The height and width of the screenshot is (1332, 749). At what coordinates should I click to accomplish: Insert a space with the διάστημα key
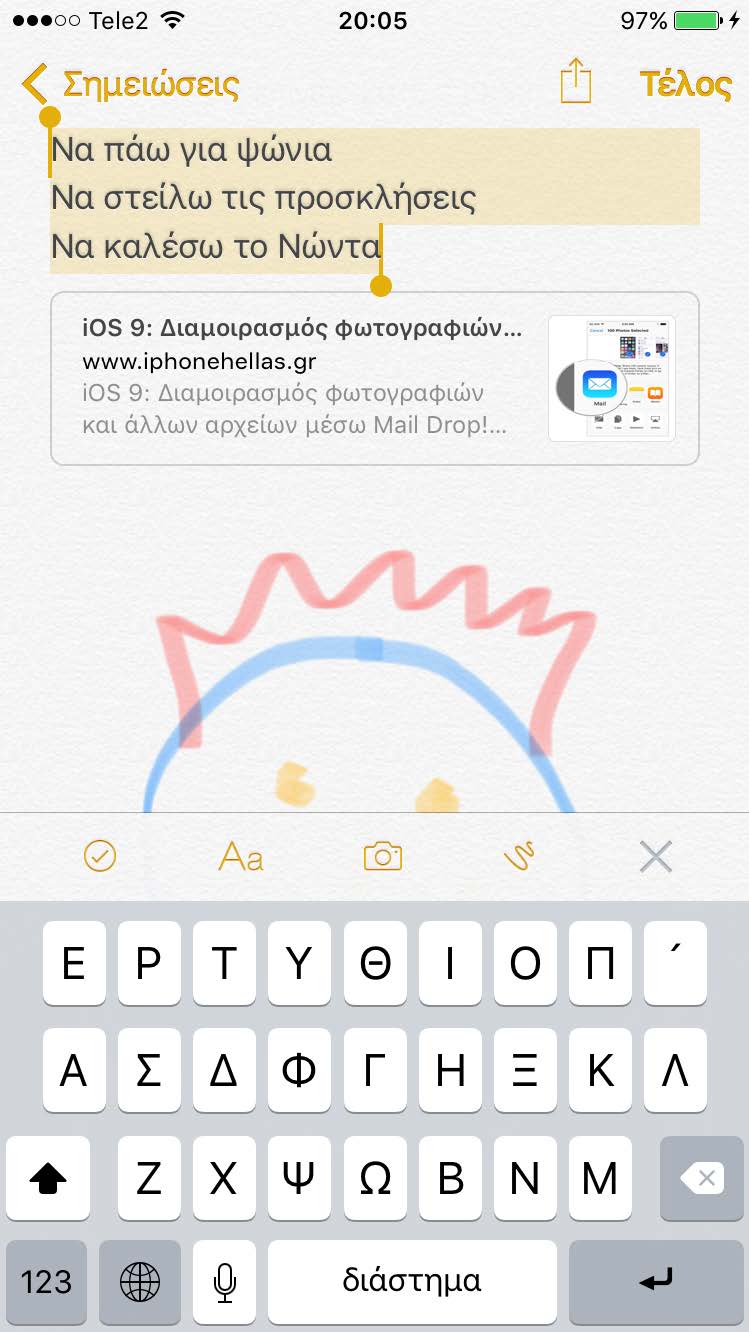tap(412, 1281)
